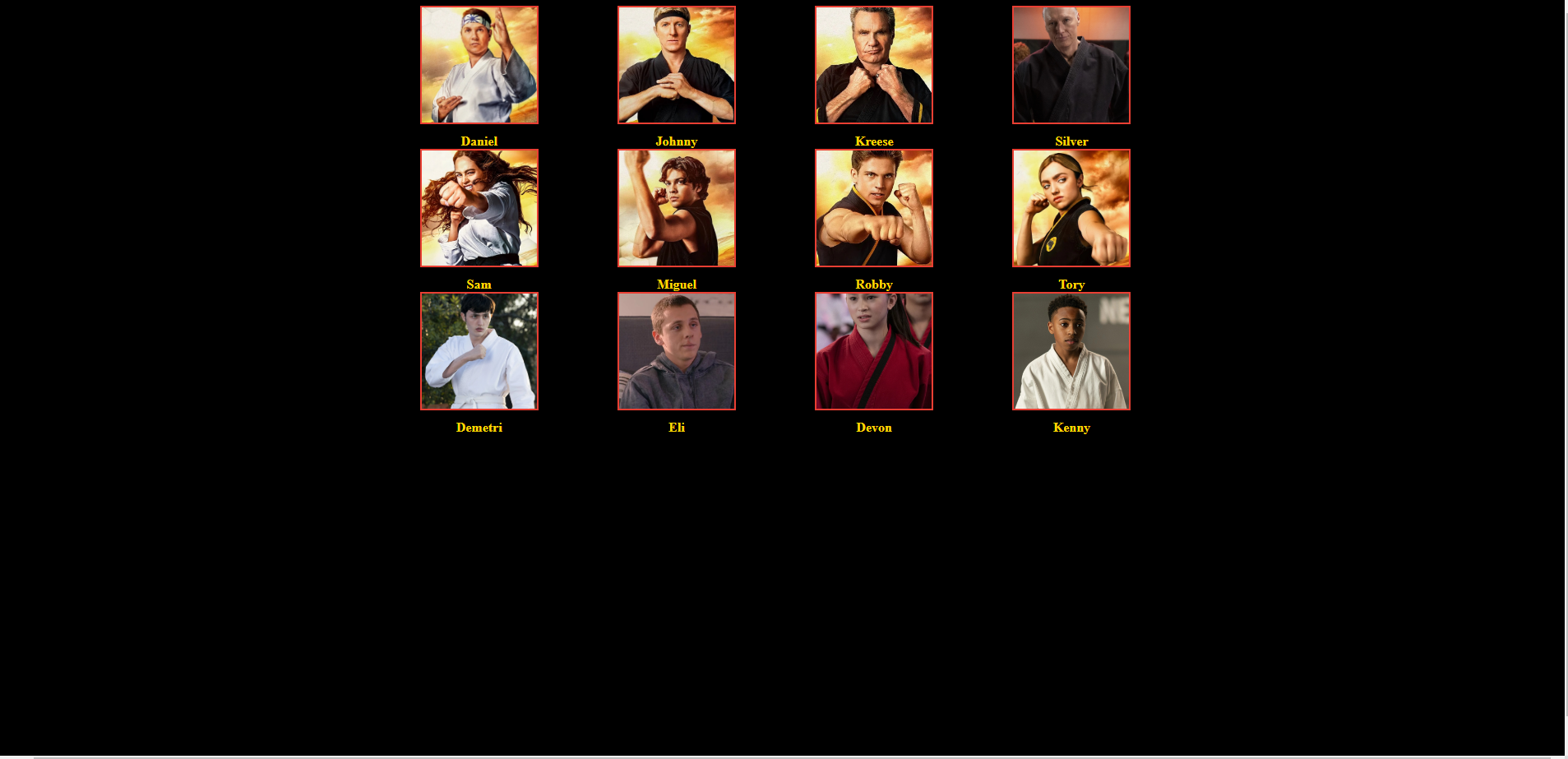Select the Miguel portrait tile
This screenshot has width=1568, height=759.
click(x=677, y=209)
